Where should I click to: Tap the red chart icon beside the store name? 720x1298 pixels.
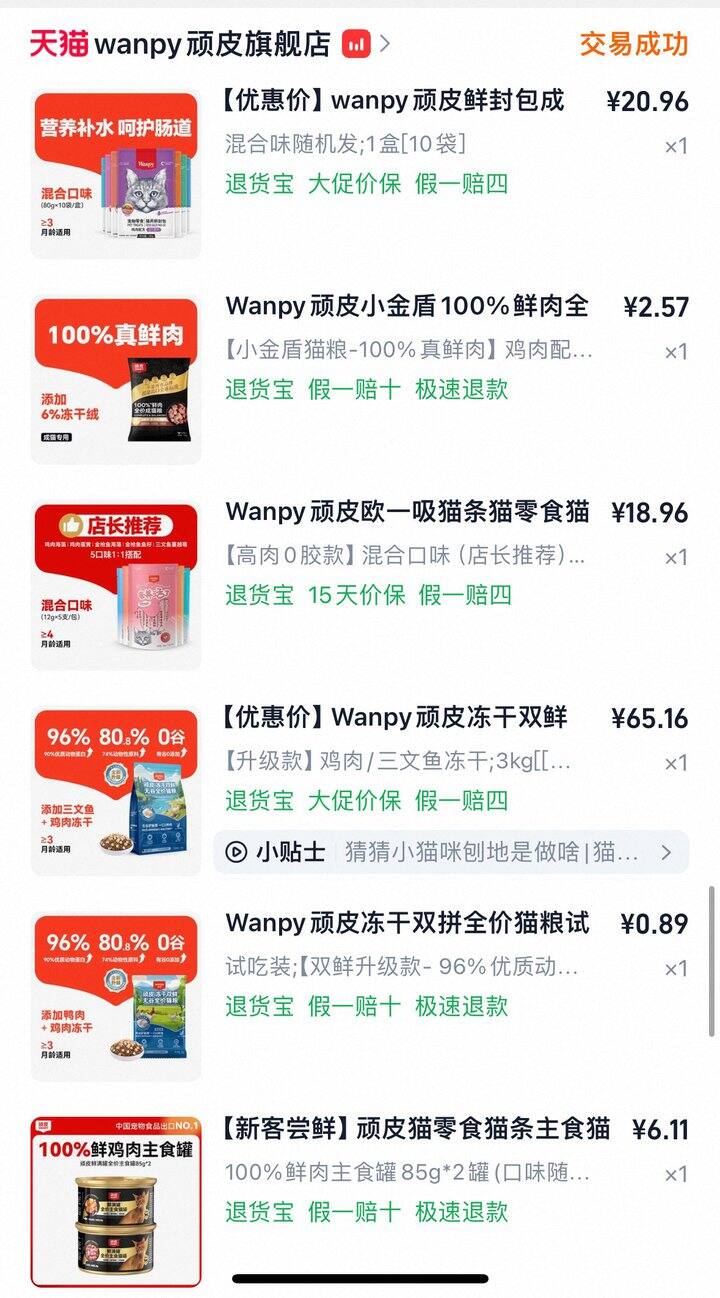tap(356, 44)
